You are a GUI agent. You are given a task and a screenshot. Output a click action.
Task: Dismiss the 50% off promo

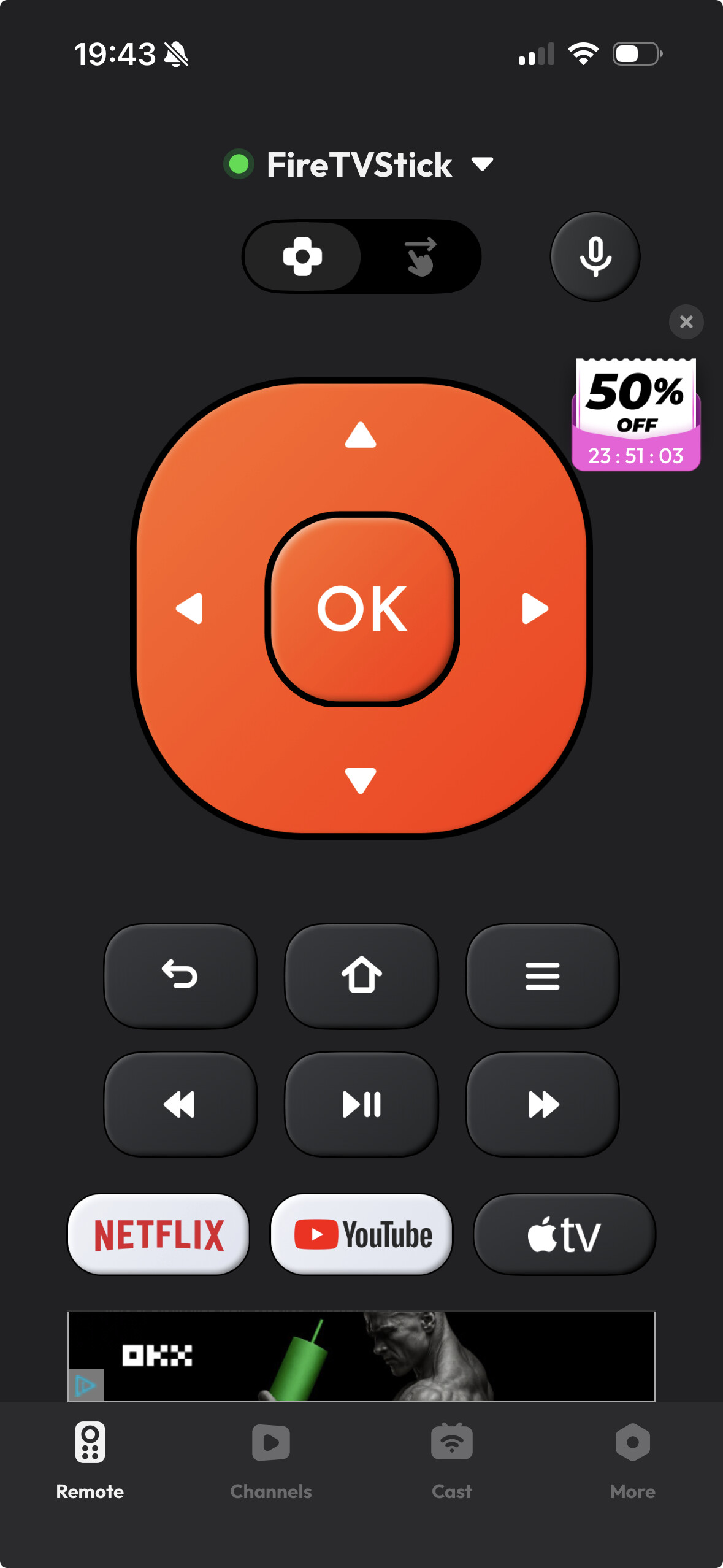686,321
